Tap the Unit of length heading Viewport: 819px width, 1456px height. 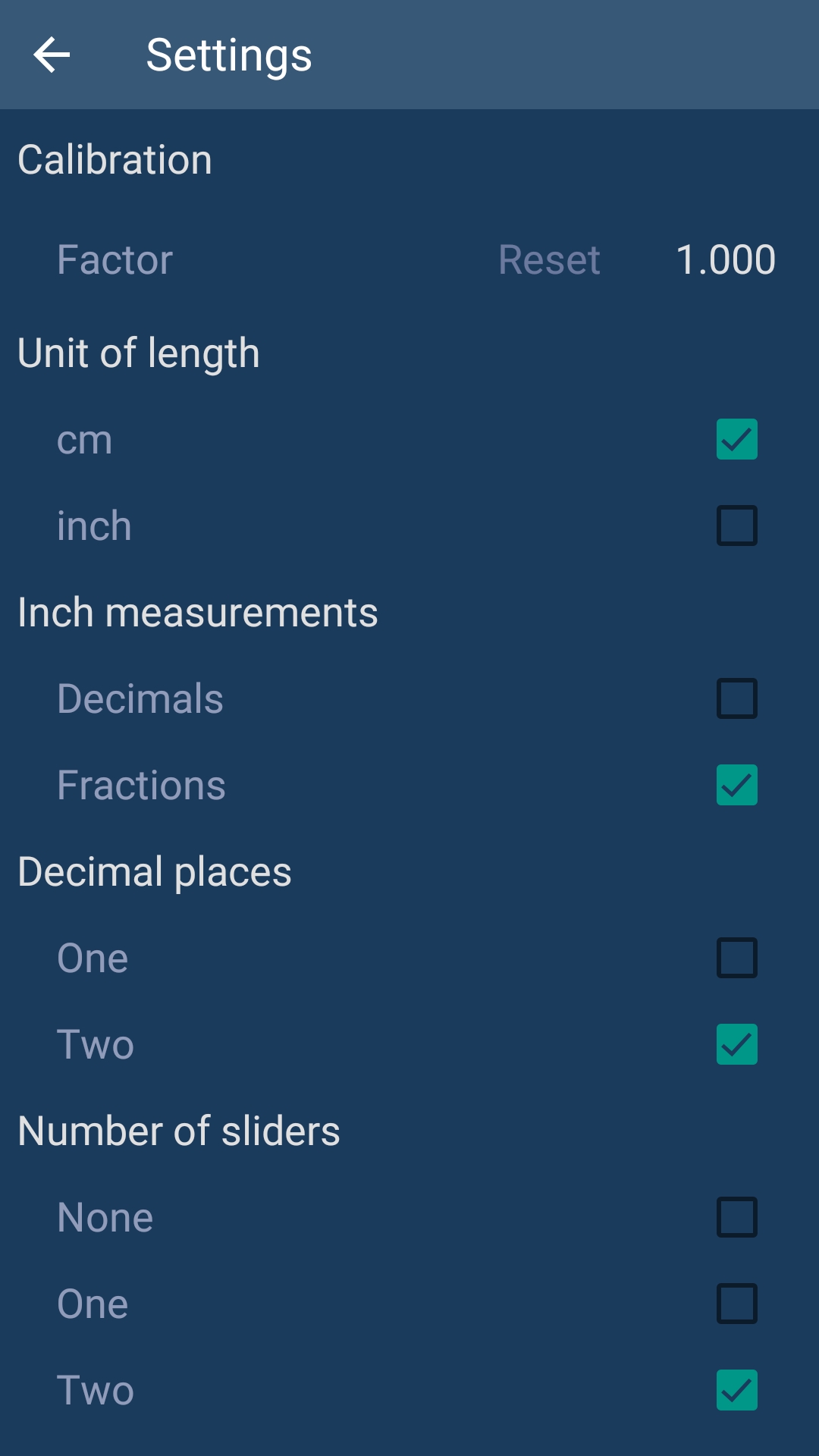click(x=139, y=353)
